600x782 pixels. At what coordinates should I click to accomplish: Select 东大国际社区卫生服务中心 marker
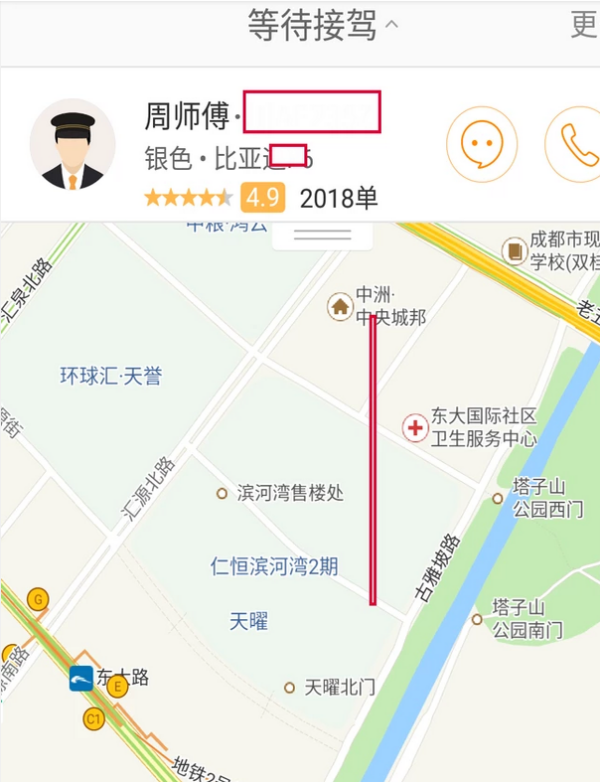415,428
